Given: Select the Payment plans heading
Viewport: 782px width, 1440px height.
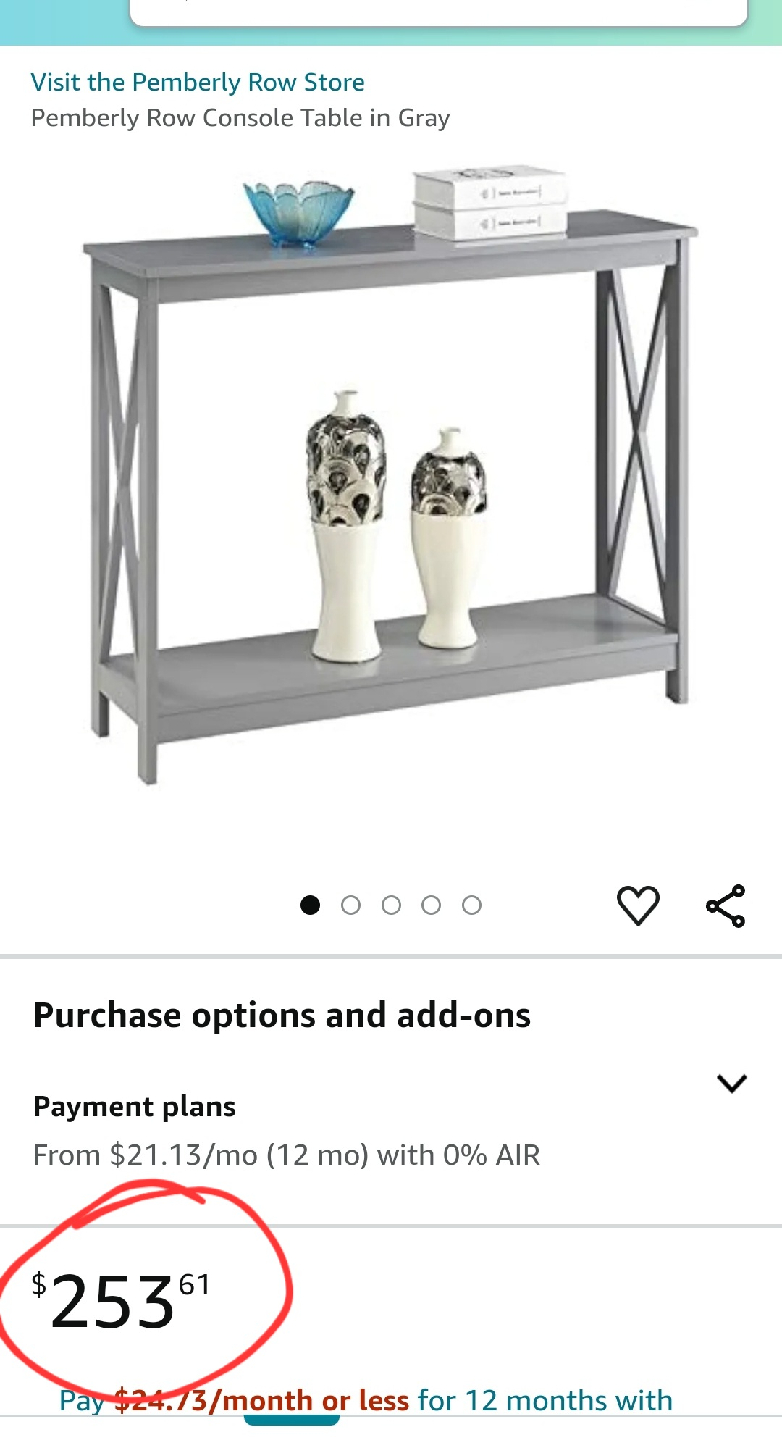Looking at the screenshot, I should click(135, 1107).
